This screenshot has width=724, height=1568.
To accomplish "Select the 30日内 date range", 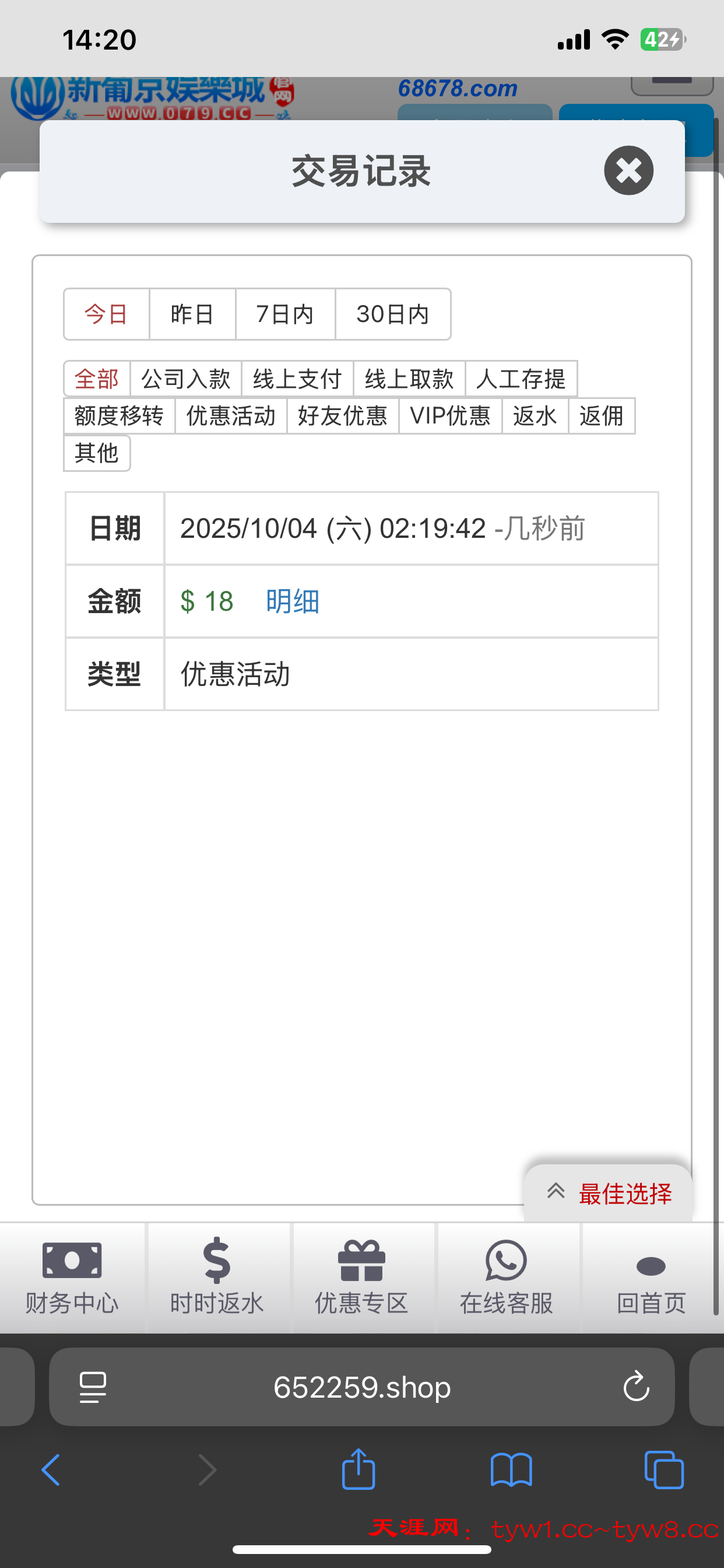I will (x=393, y=314).
